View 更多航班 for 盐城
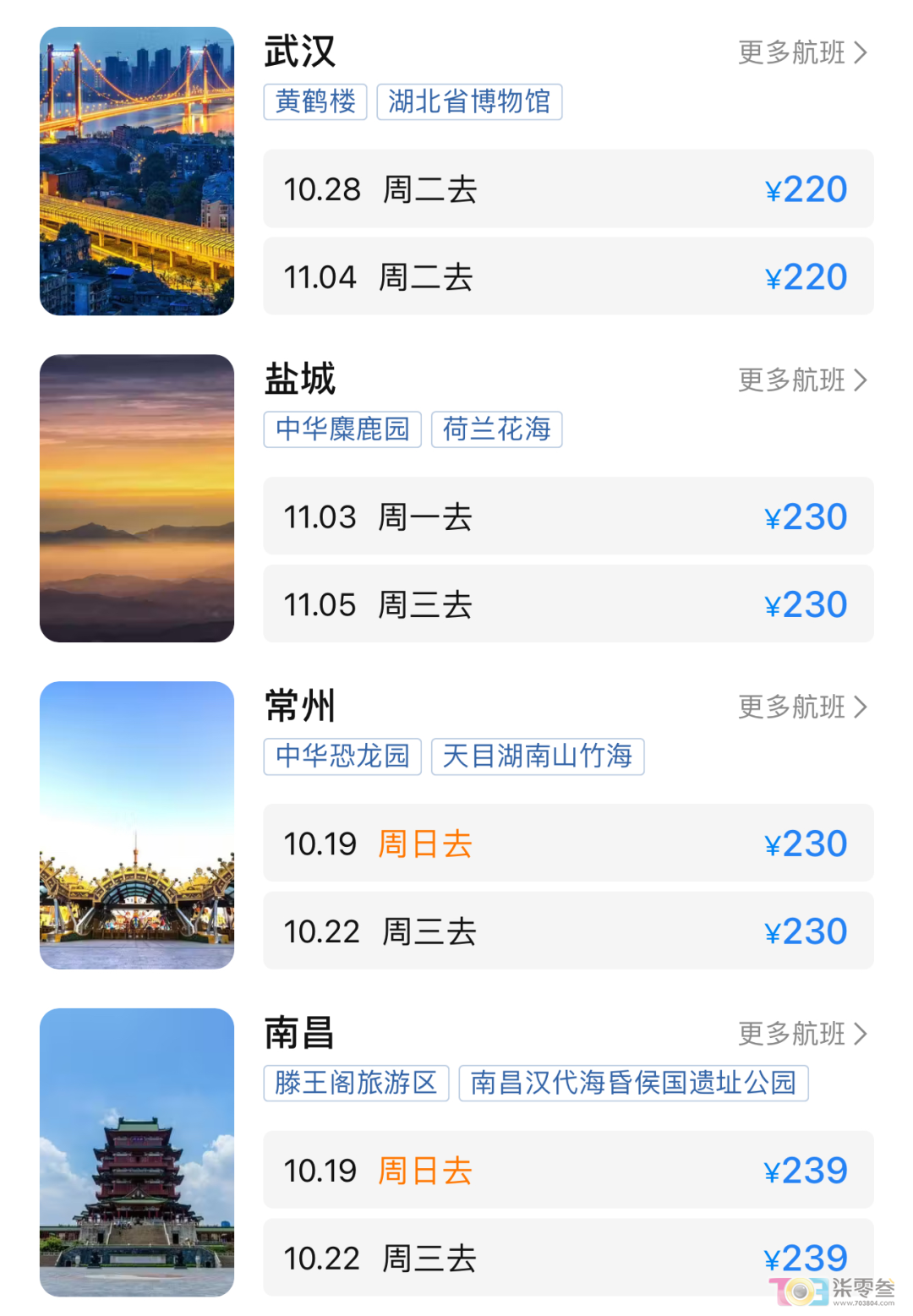The image size is (913, 1316). coord(802,380)
